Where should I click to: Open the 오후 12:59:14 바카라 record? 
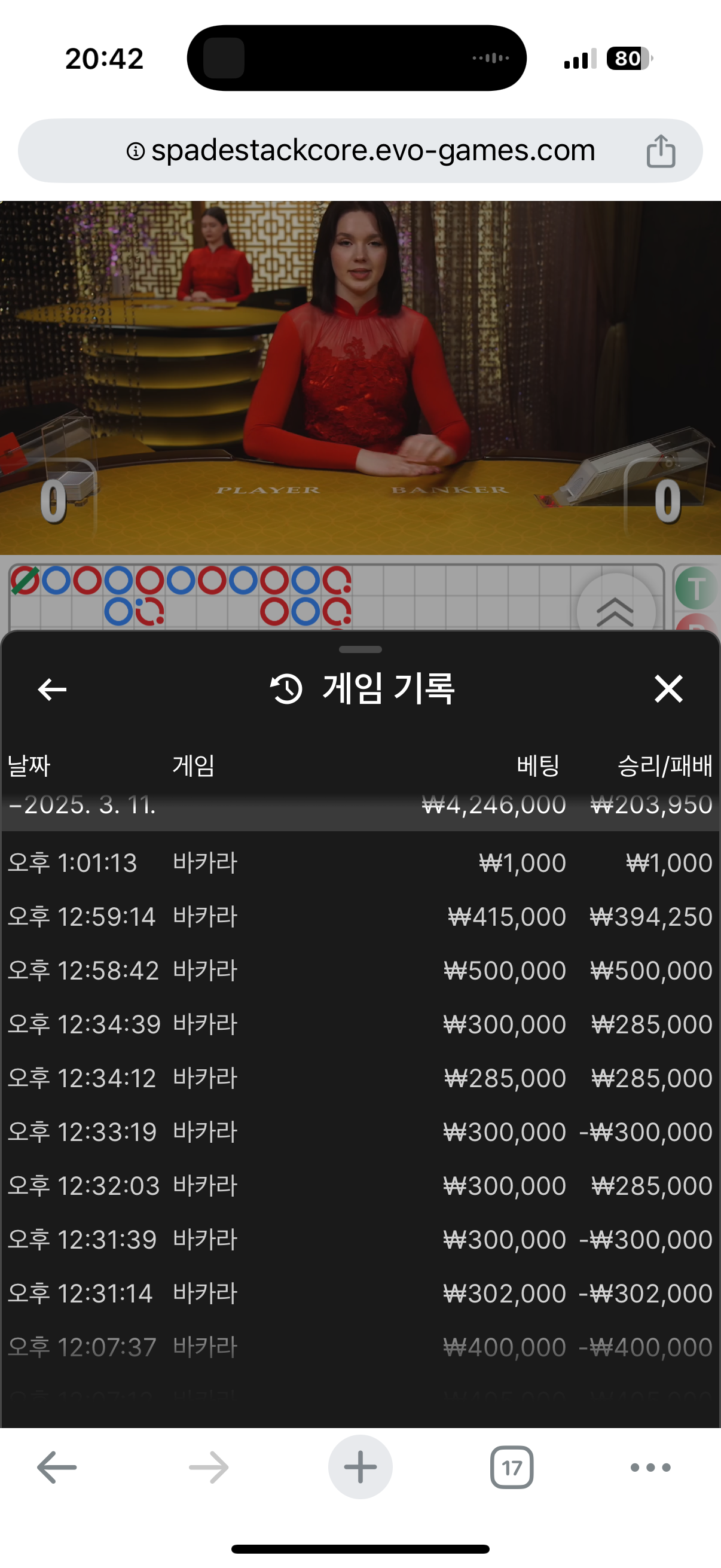(360, 917)
